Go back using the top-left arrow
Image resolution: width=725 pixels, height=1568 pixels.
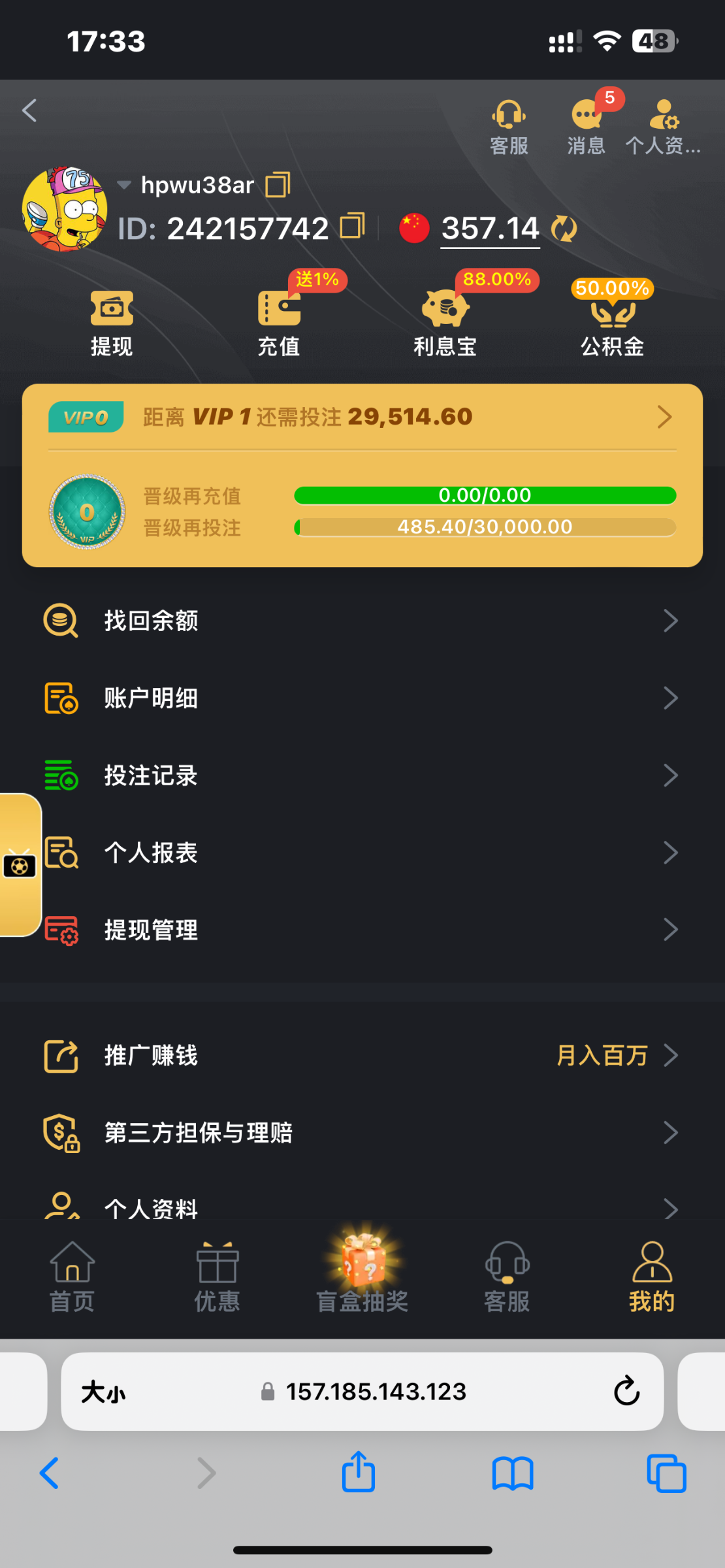(x=29, y=110)
